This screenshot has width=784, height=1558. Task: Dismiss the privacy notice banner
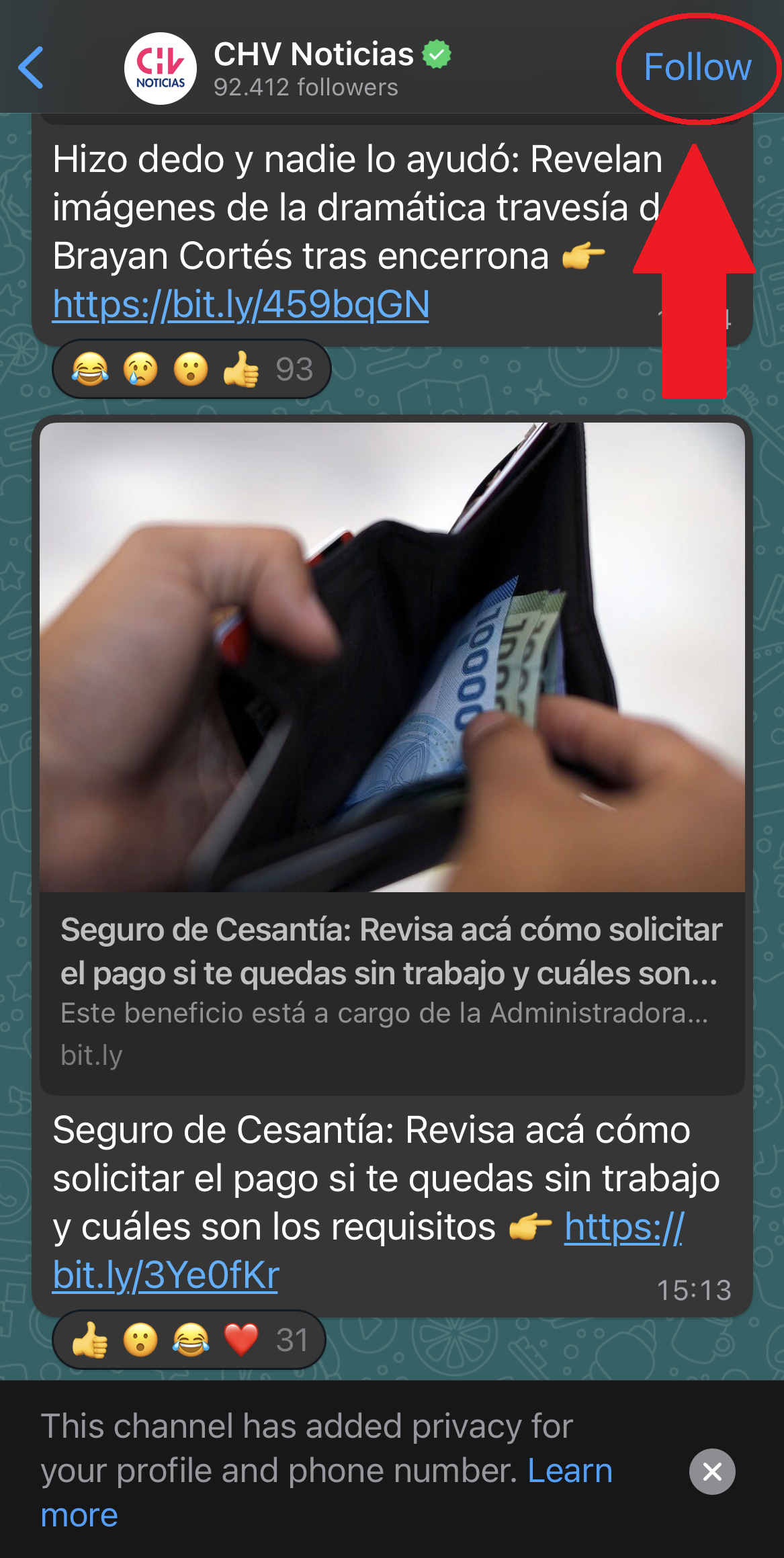[711, 1471]
